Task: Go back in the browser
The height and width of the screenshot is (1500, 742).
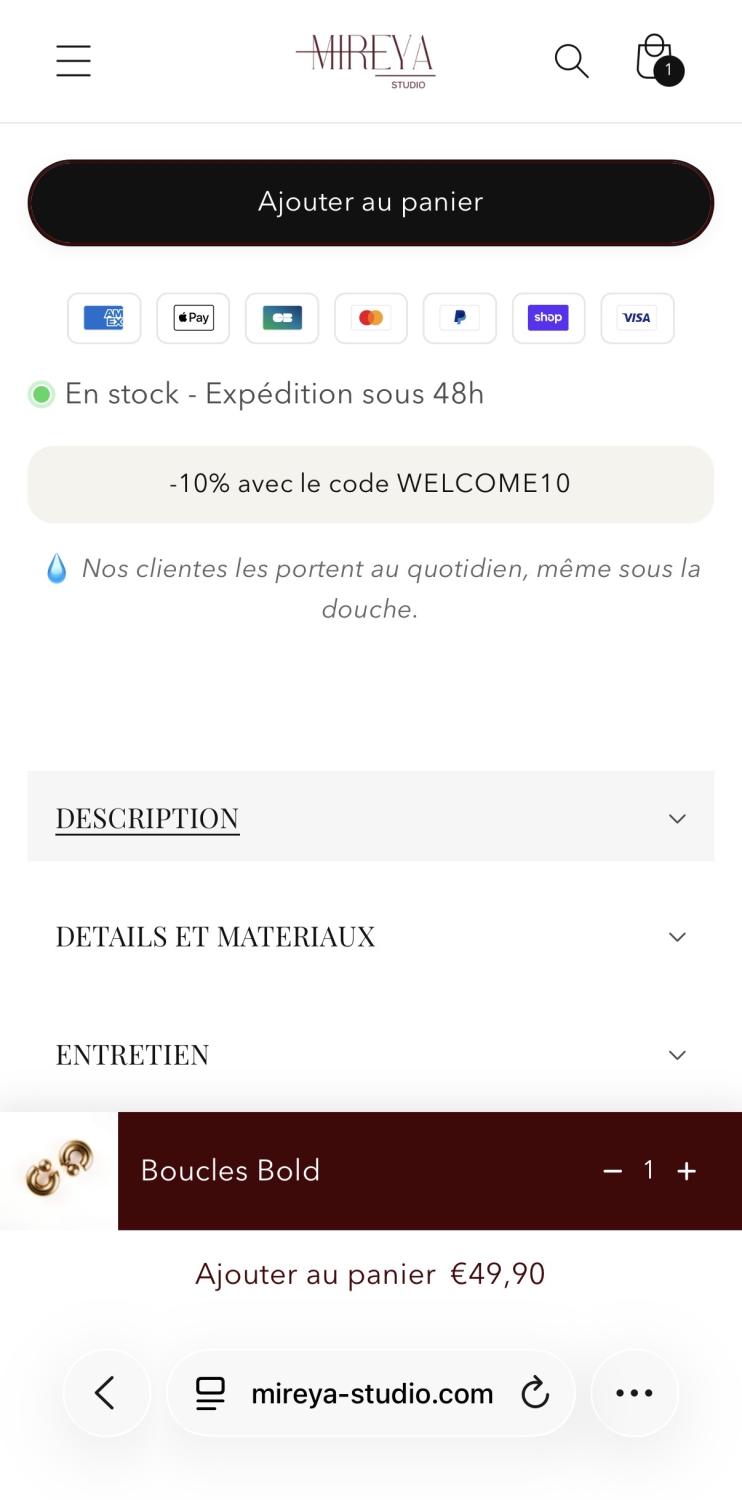Action: point(106,1393)
